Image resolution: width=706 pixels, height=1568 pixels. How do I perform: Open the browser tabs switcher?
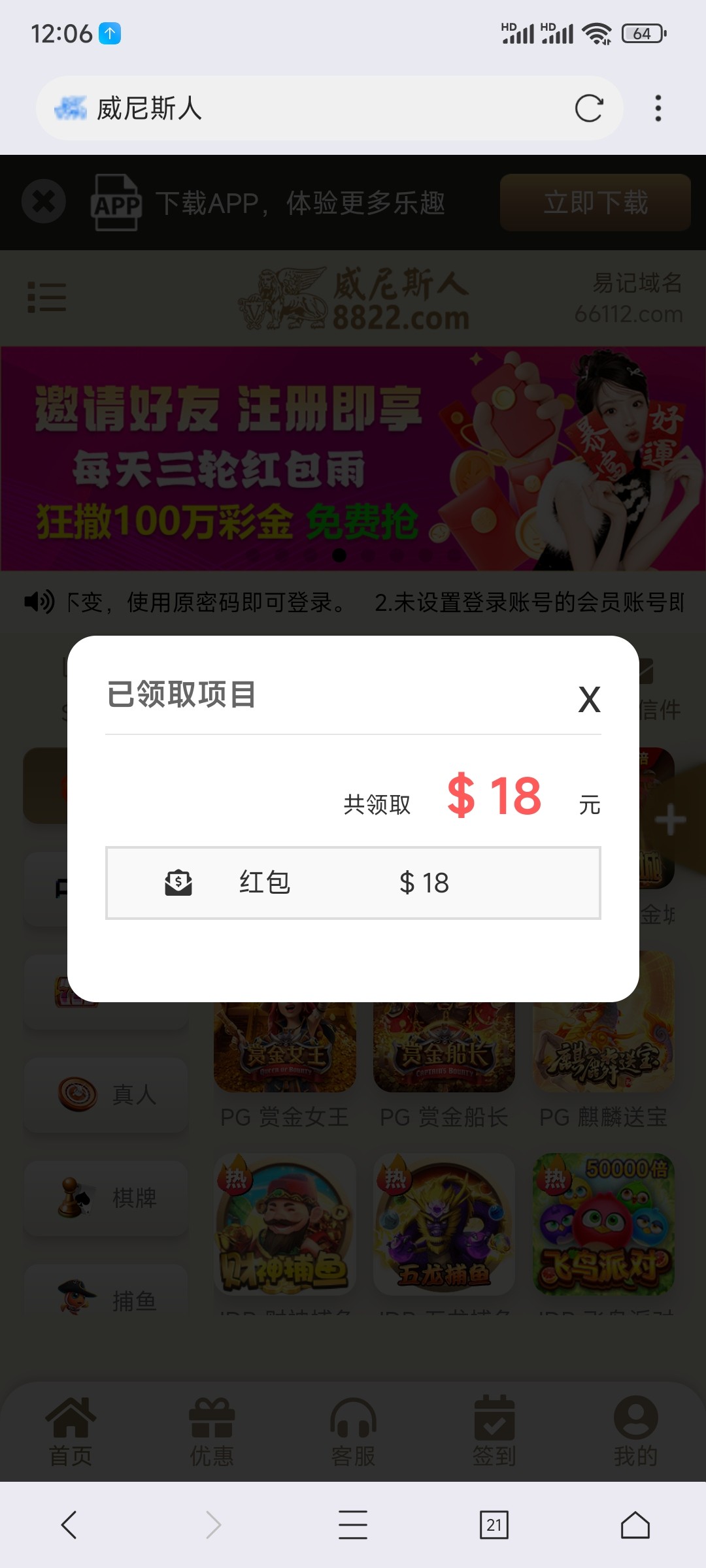[494, 1526]
